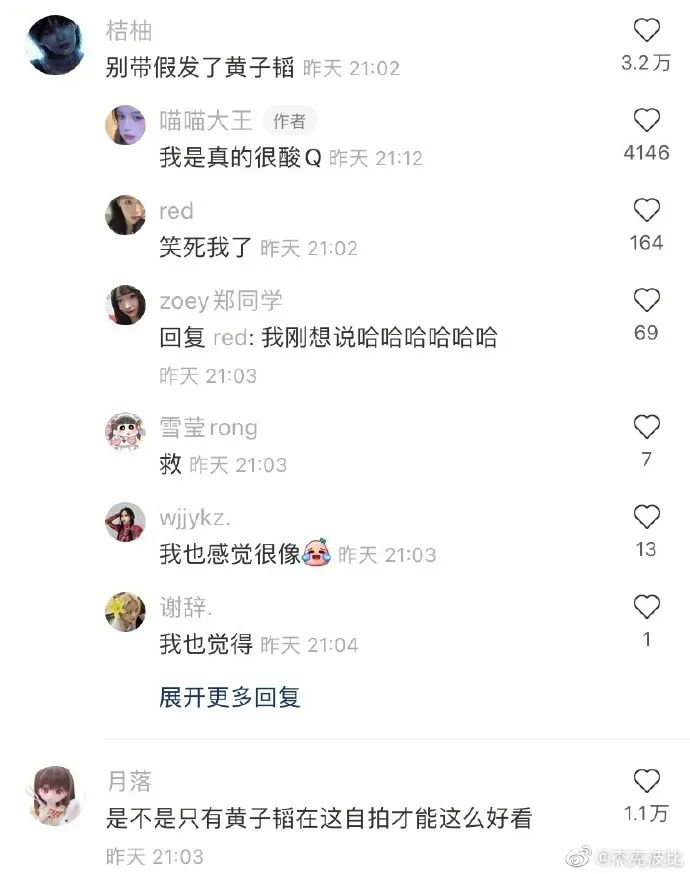This screenshot has height=874, width=690.
Task: Open 谢辞.'s profile avatar
Action: 125,611
